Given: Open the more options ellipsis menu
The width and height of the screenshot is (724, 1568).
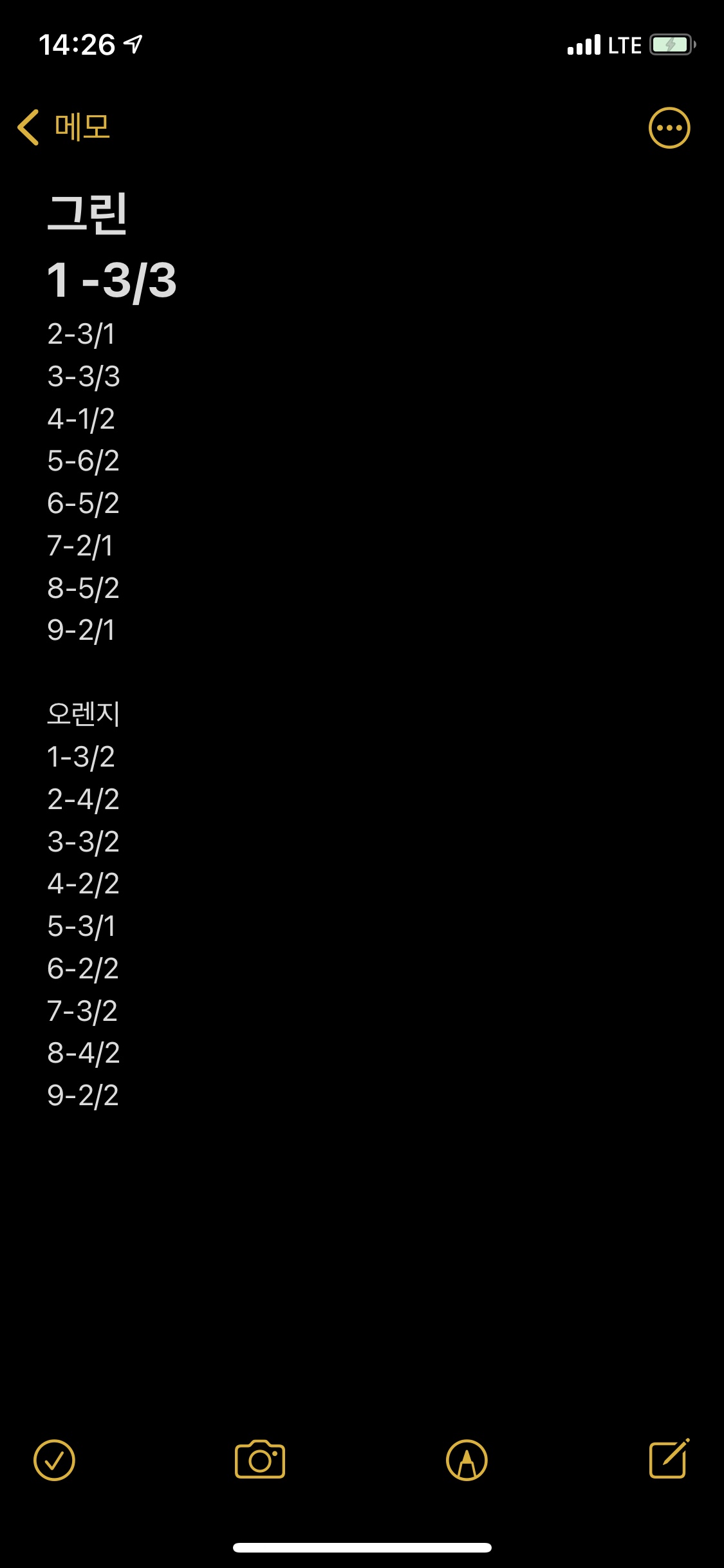Looking at the screenshot, I should (669, 127).
